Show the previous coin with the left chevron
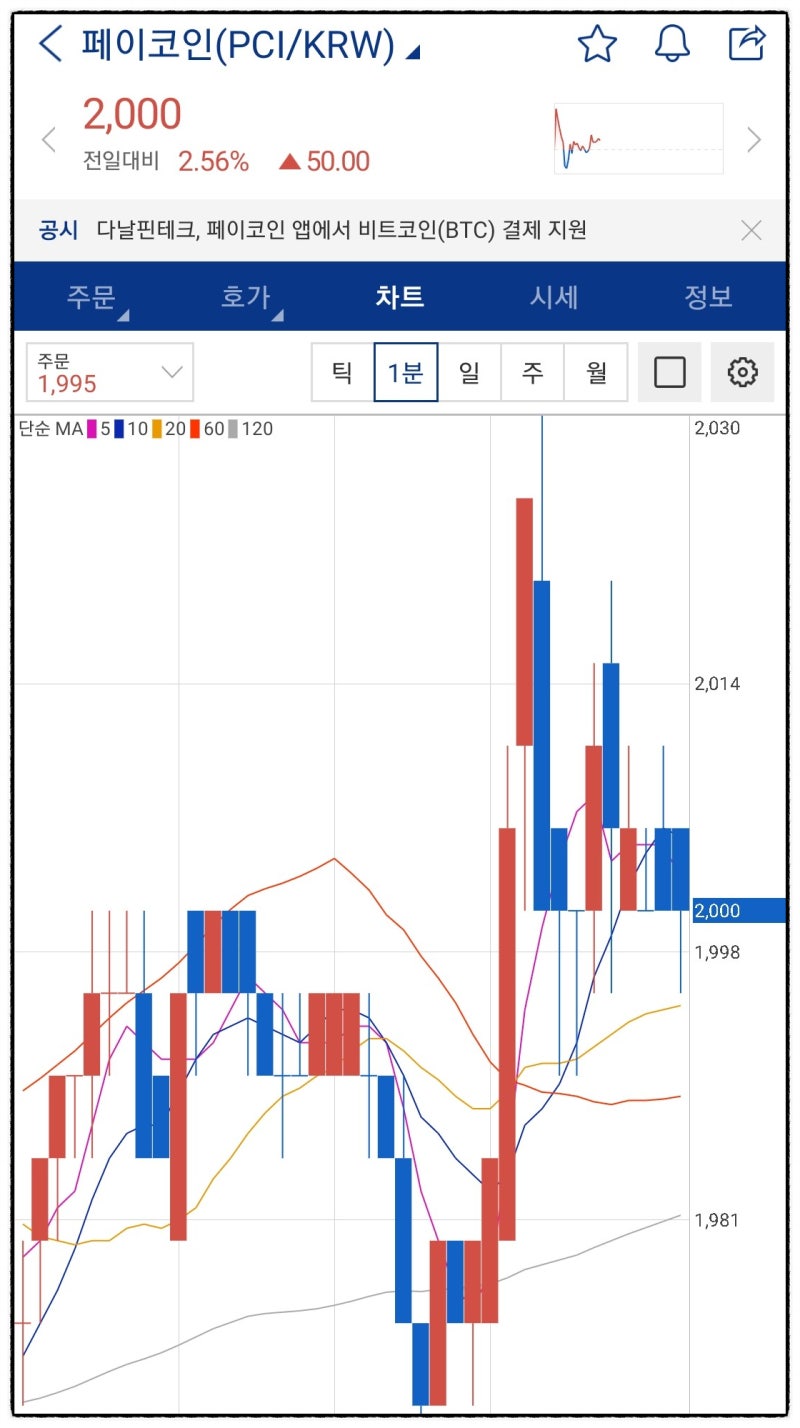Image resolution: width=800 pixels, height=1428 pixels. pos(48,140)
